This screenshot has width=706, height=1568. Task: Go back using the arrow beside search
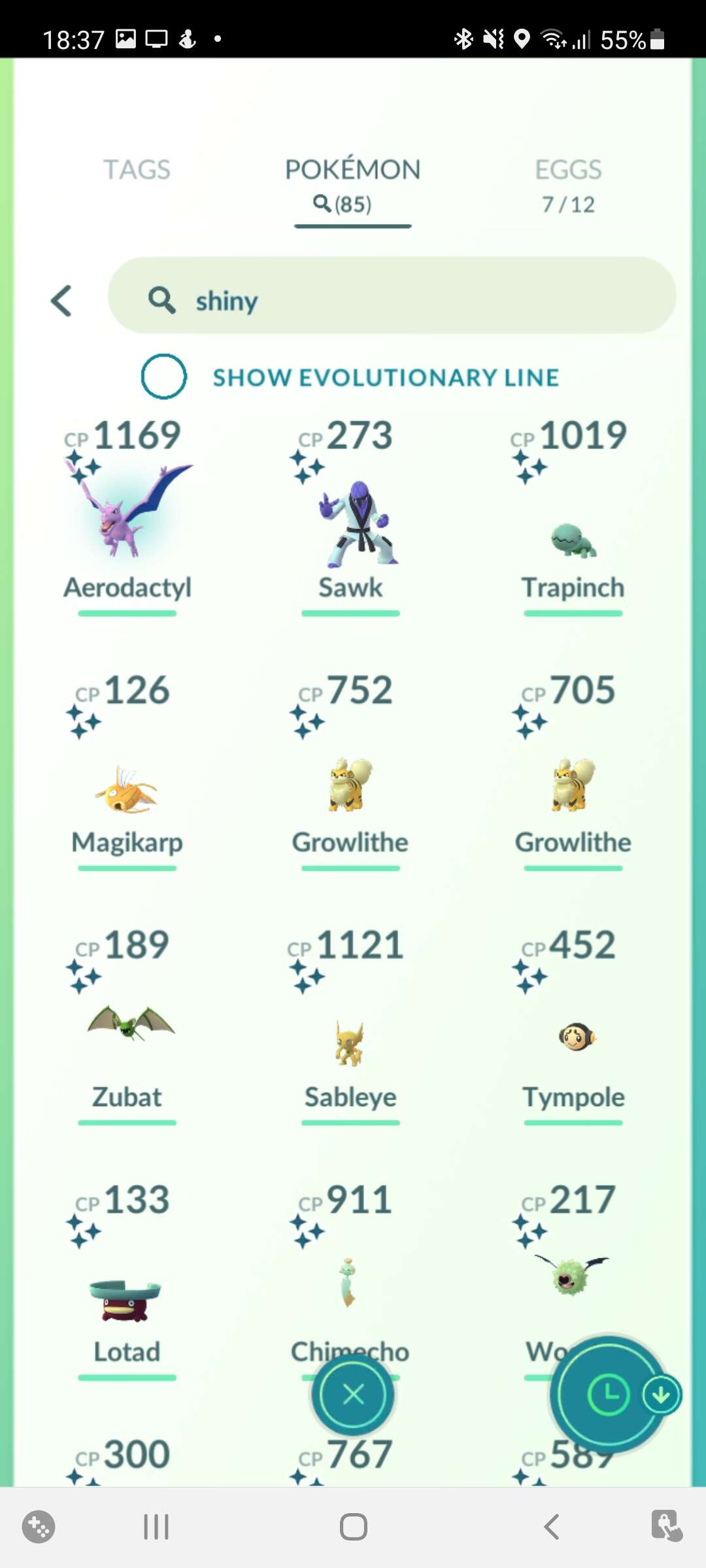(x=61, y=301)
